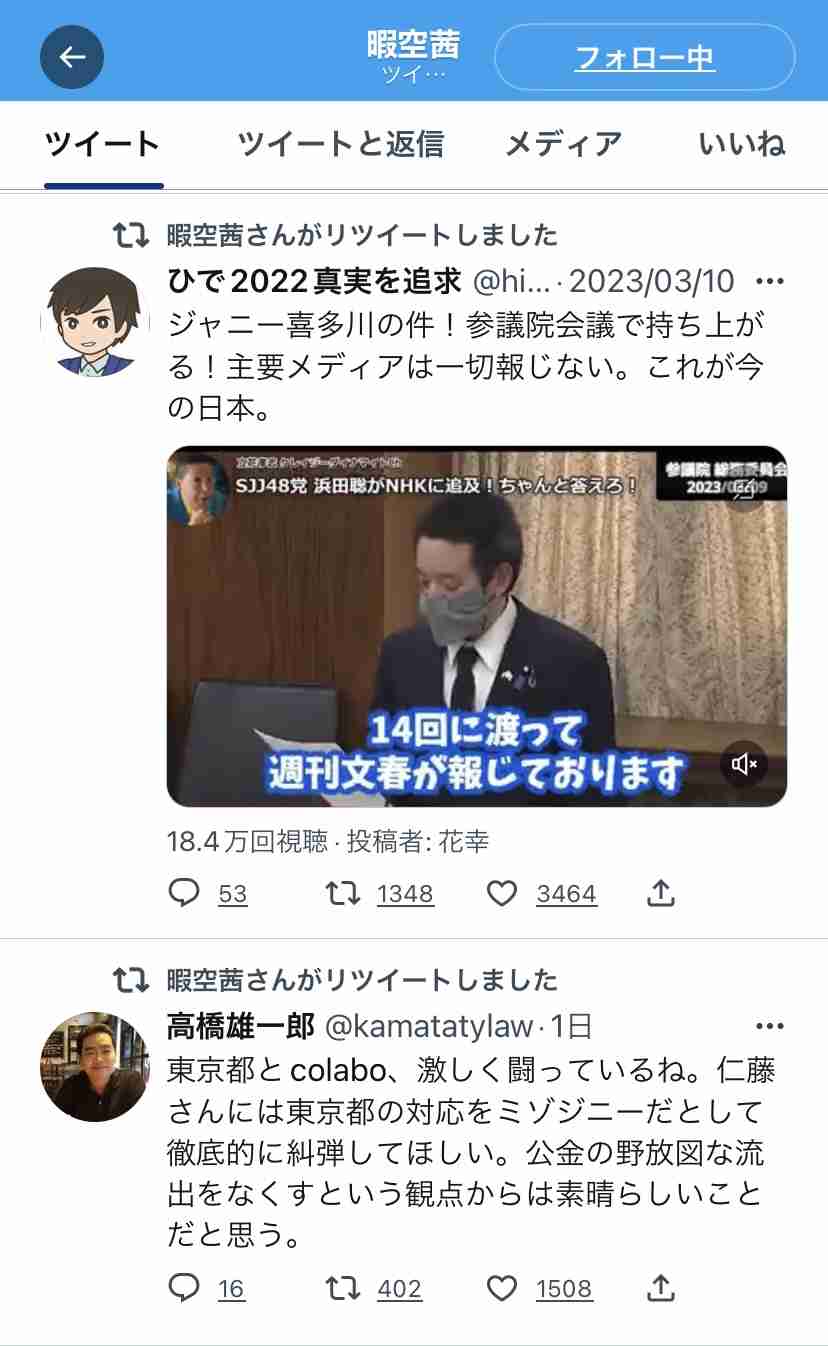Unmute the video sound
Screen dimensions: 828x1346
pos(744,765)
